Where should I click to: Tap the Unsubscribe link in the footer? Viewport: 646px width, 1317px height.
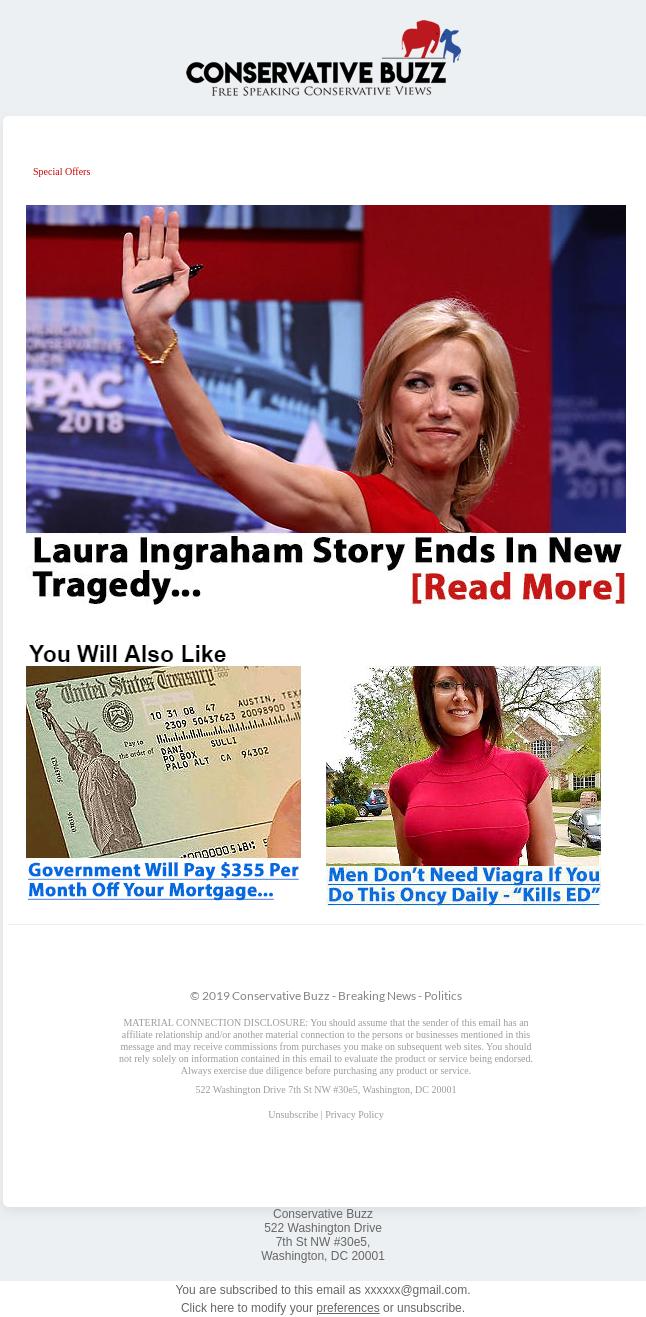[x=292, y=1115]
